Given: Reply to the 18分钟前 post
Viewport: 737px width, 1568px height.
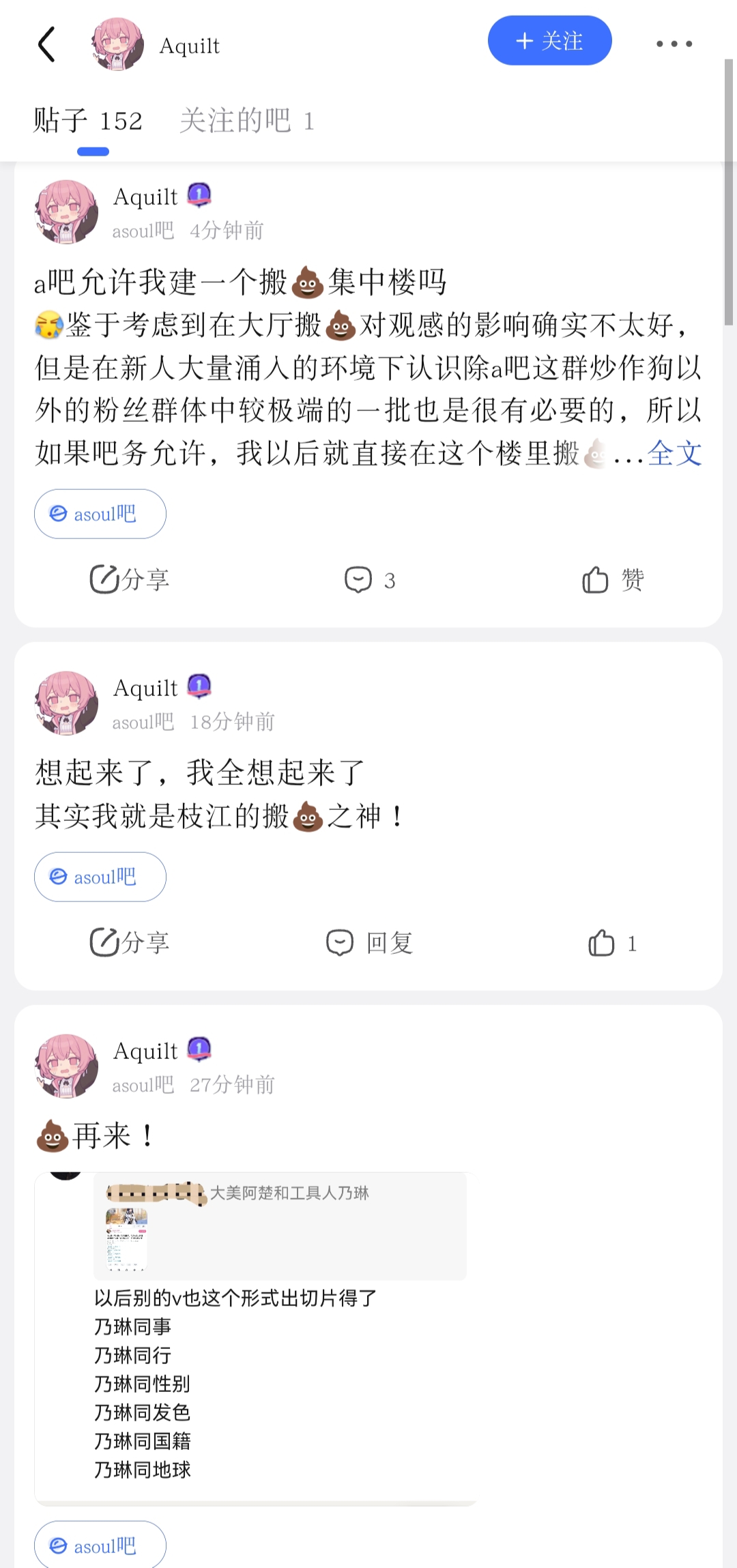Looking at the screenshot, I should tap(369, 943).
